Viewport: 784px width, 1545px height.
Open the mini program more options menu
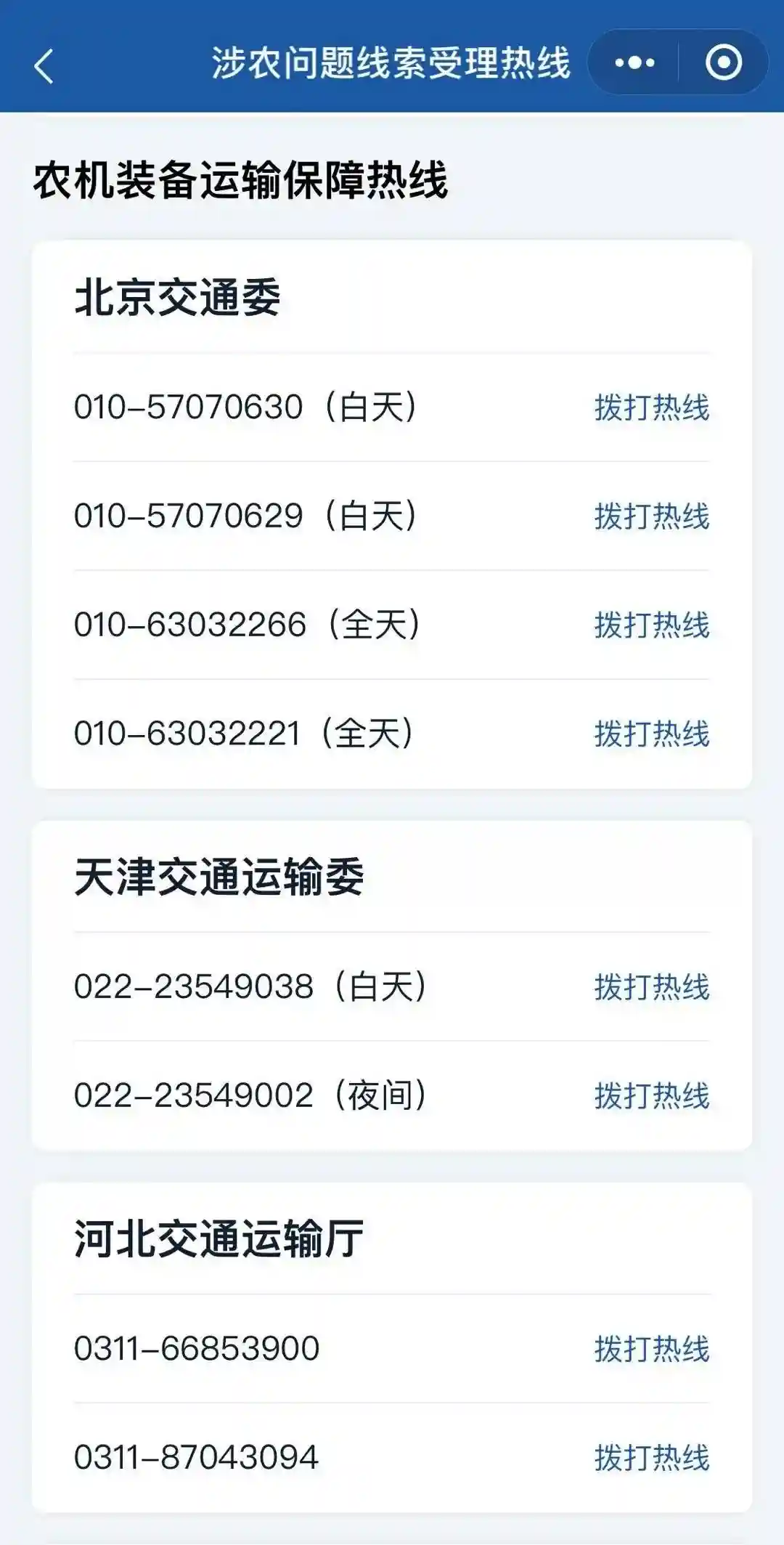tap(635, 63)
